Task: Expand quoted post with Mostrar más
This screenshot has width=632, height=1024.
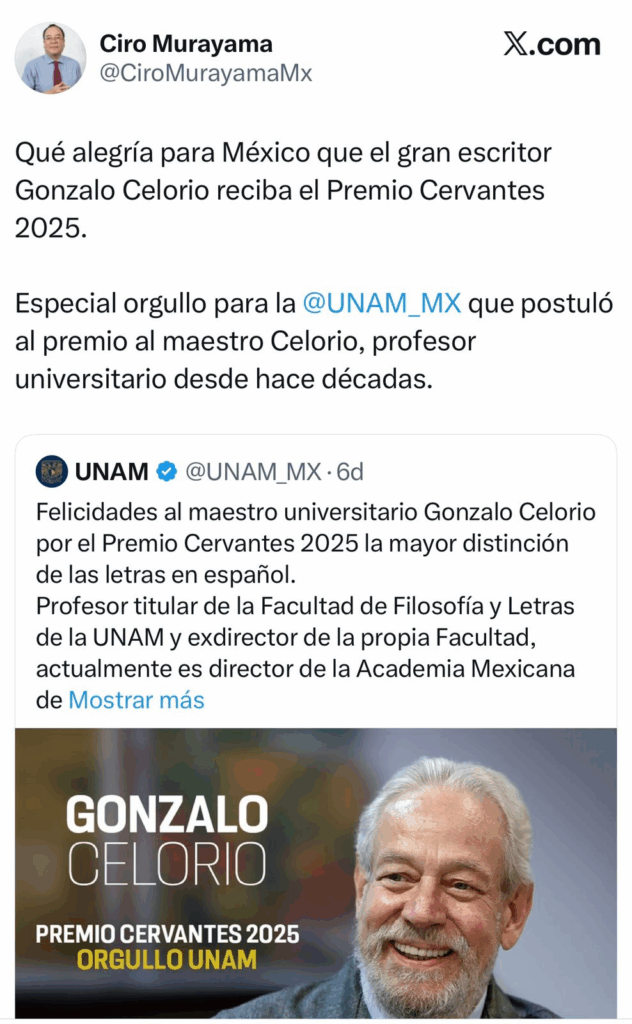Action: [x=136, y=700]
